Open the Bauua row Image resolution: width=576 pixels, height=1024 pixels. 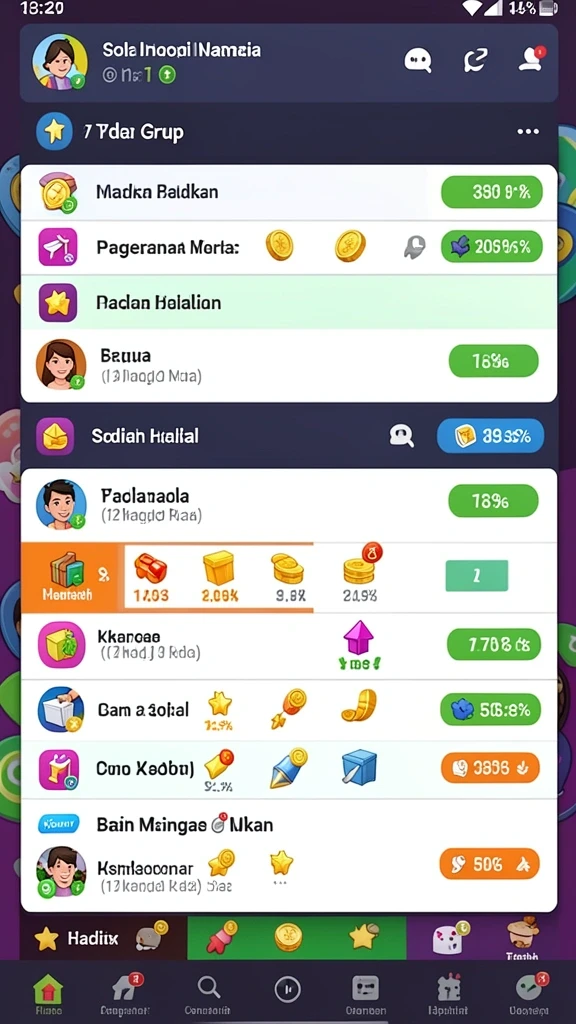pos(289,365)
